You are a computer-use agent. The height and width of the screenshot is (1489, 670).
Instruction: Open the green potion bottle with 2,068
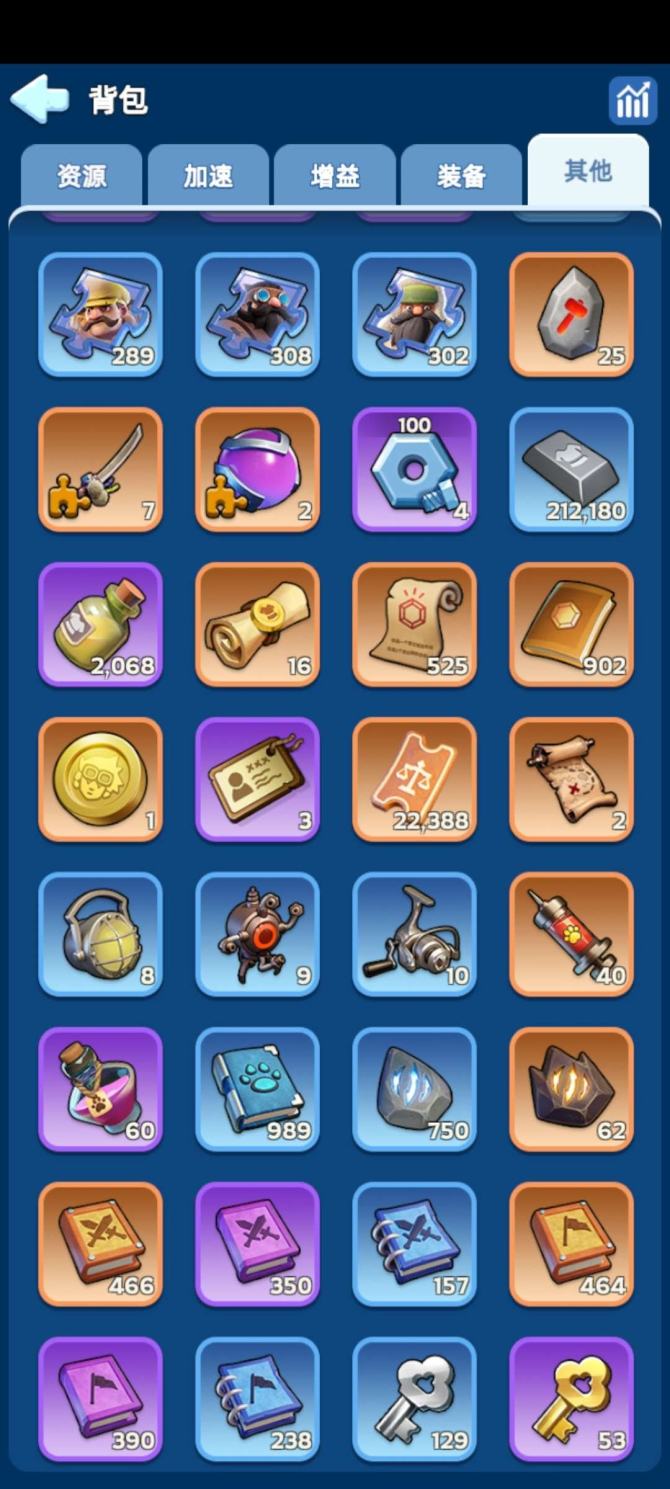pos(100,624)
